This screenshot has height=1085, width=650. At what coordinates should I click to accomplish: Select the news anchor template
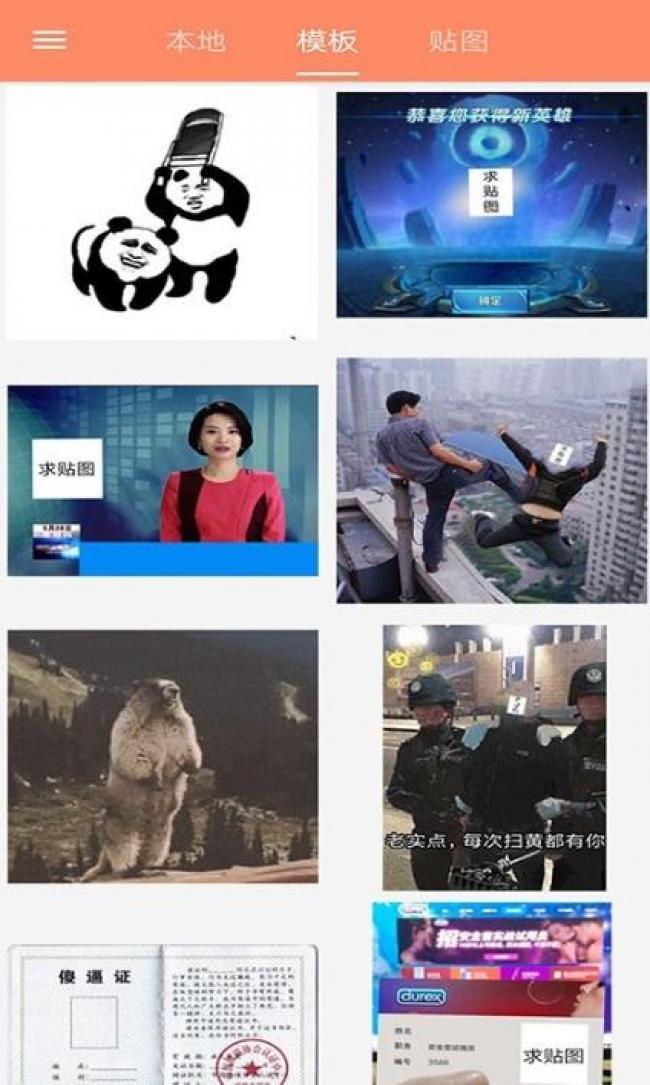[163, 480]
